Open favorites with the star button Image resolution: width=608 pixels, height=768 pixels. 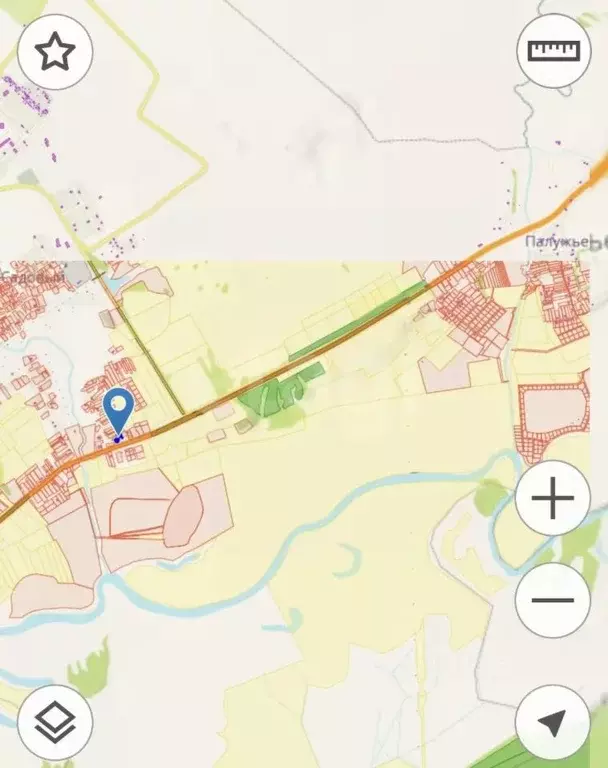pos(55,52)
